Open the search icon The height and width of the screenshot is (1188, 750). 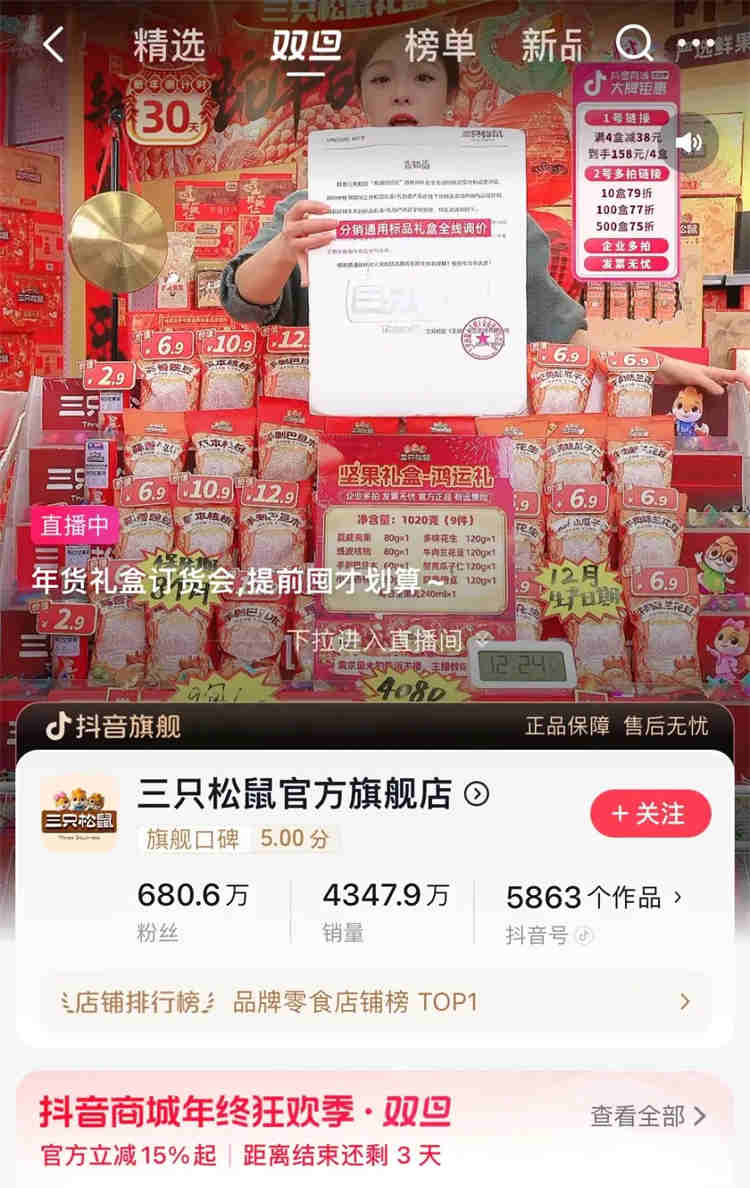coord(633,44)
